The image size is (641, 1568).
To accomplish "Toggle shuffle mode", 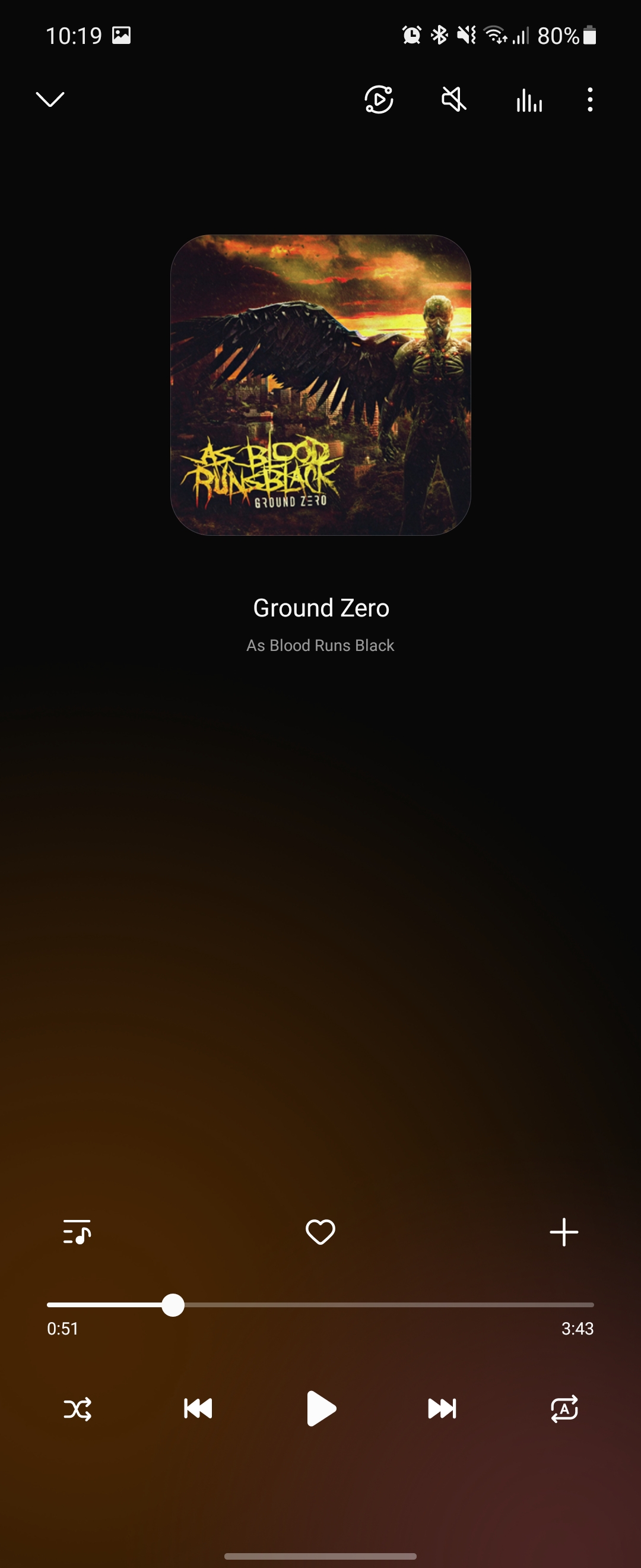I will tap(77, 1408).
